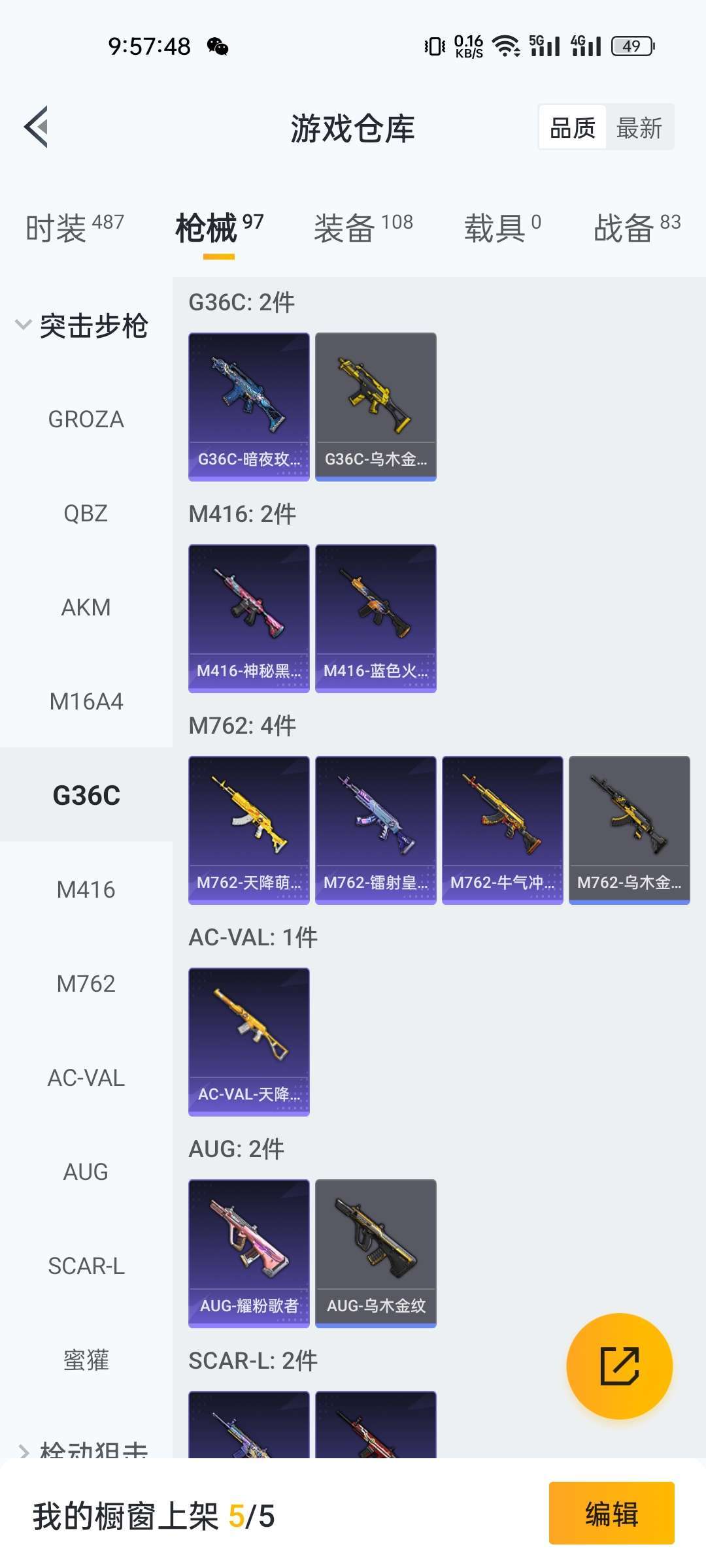Open the M762-天降萌 skin tile
This screenshot has height=1568, width=706.
coord(249,830)
